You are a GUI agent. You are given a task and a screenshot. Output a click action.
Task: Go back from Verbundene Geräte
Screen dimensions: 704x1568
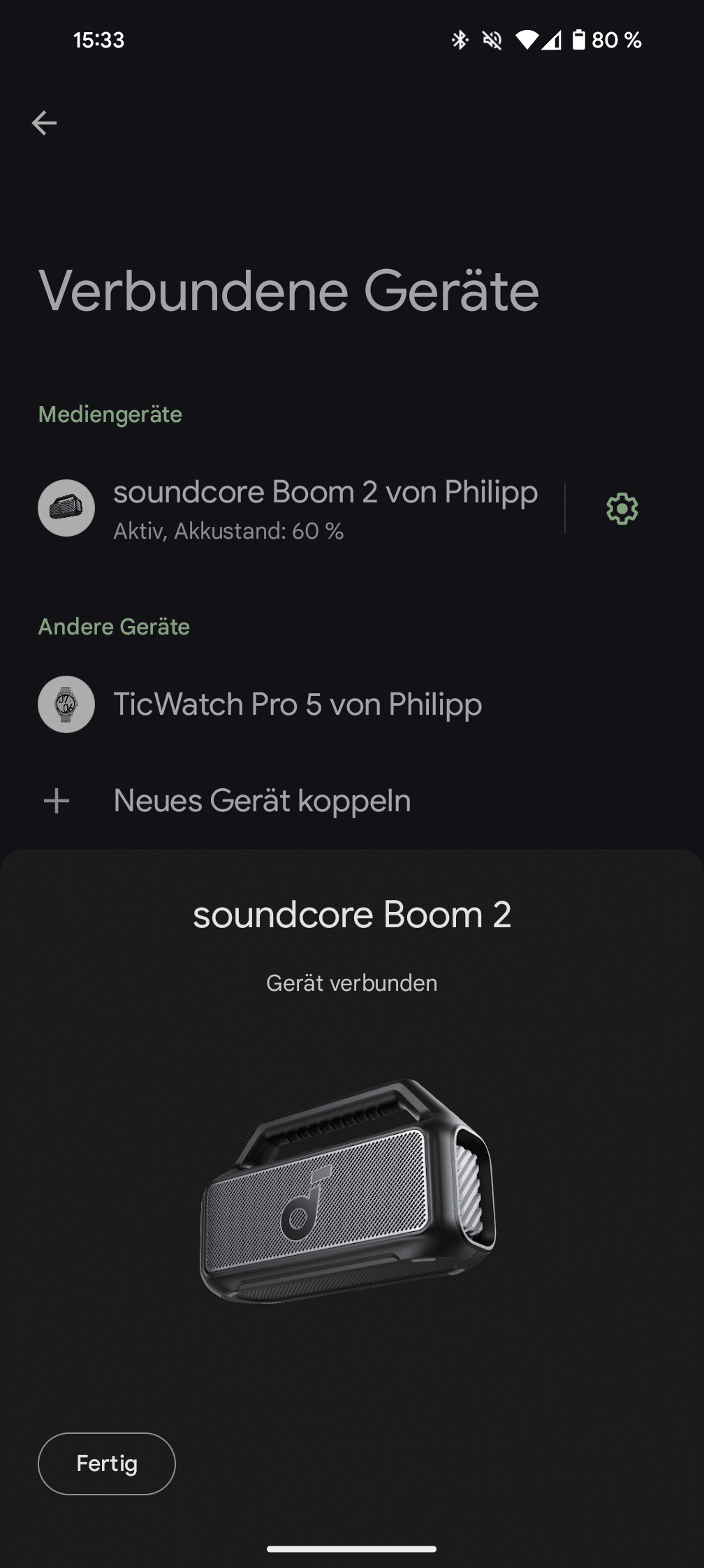pos(44,123)
